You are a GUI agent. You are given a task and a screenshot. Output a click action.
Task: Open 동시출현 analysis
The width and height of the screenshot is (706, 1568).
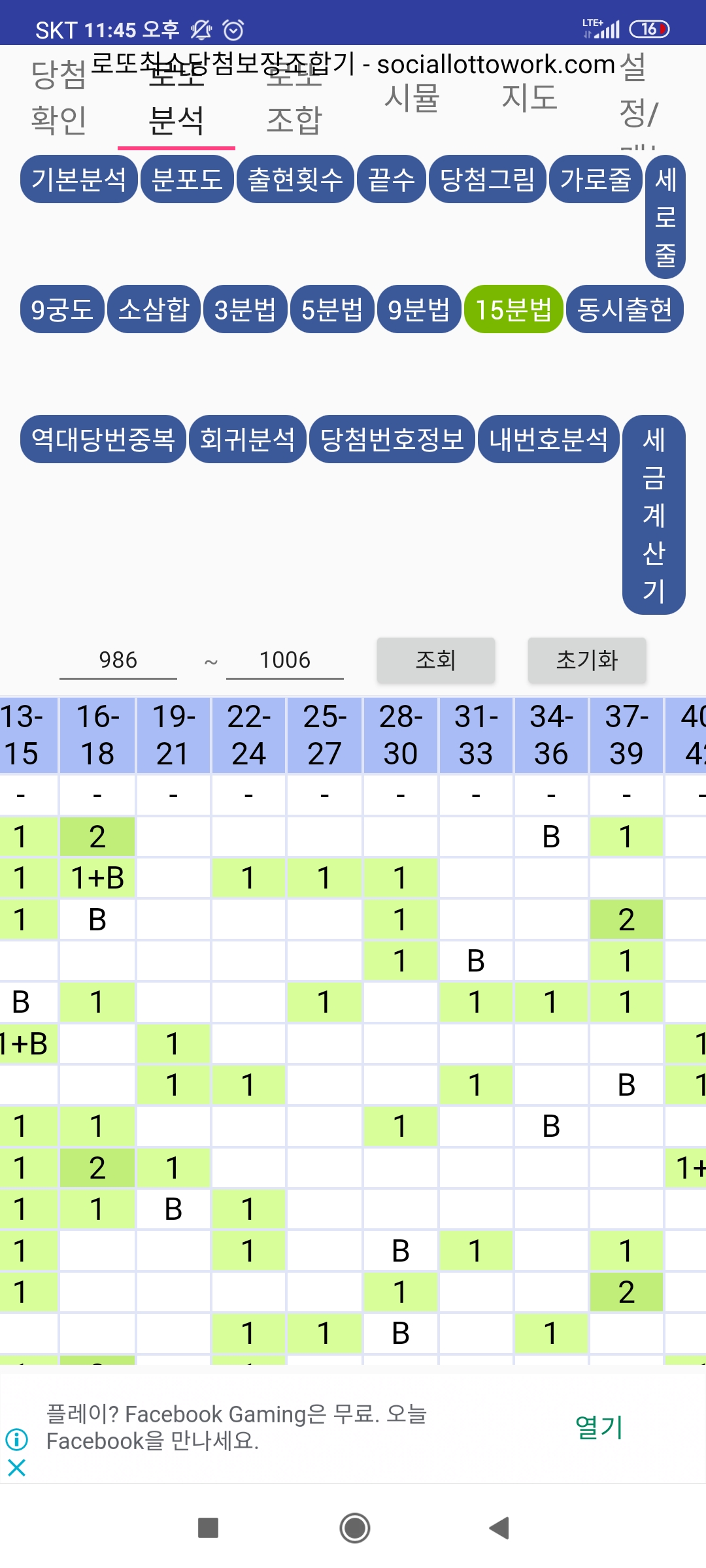point(625,309)
